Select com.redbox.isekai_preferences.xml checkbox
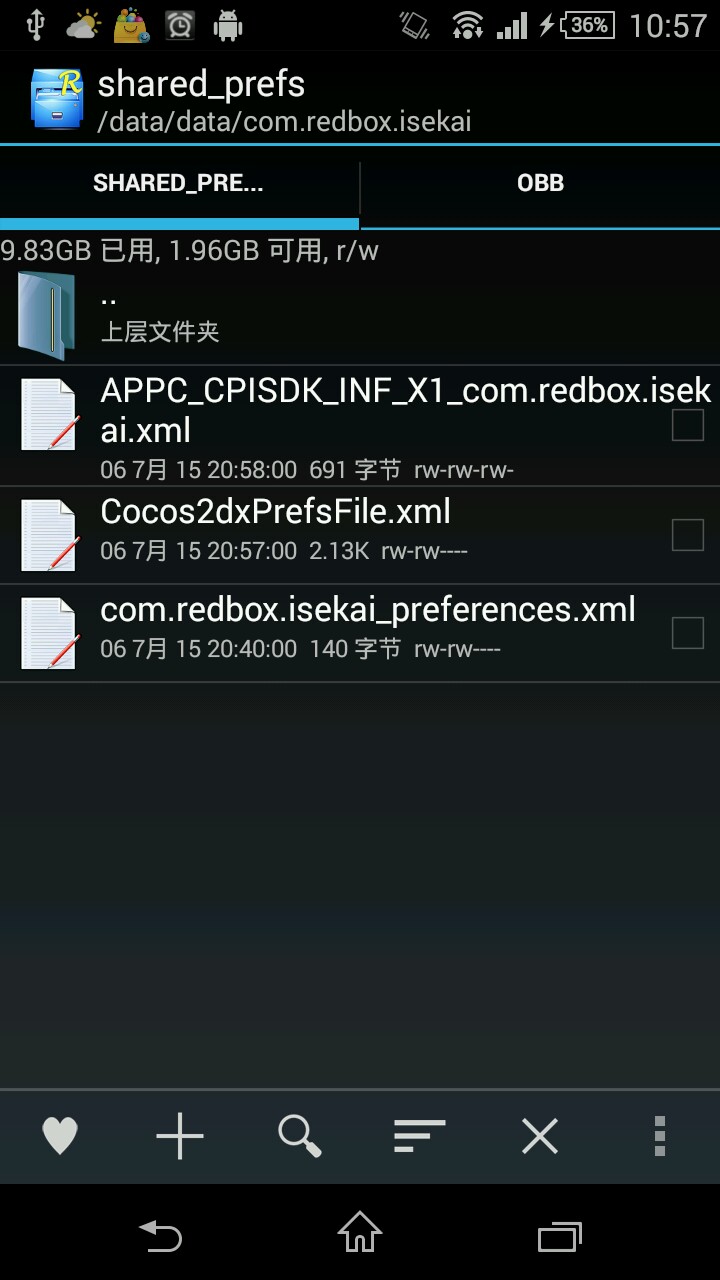Image resolution: width=720 pixels, height=1280 pixels. 687,633
